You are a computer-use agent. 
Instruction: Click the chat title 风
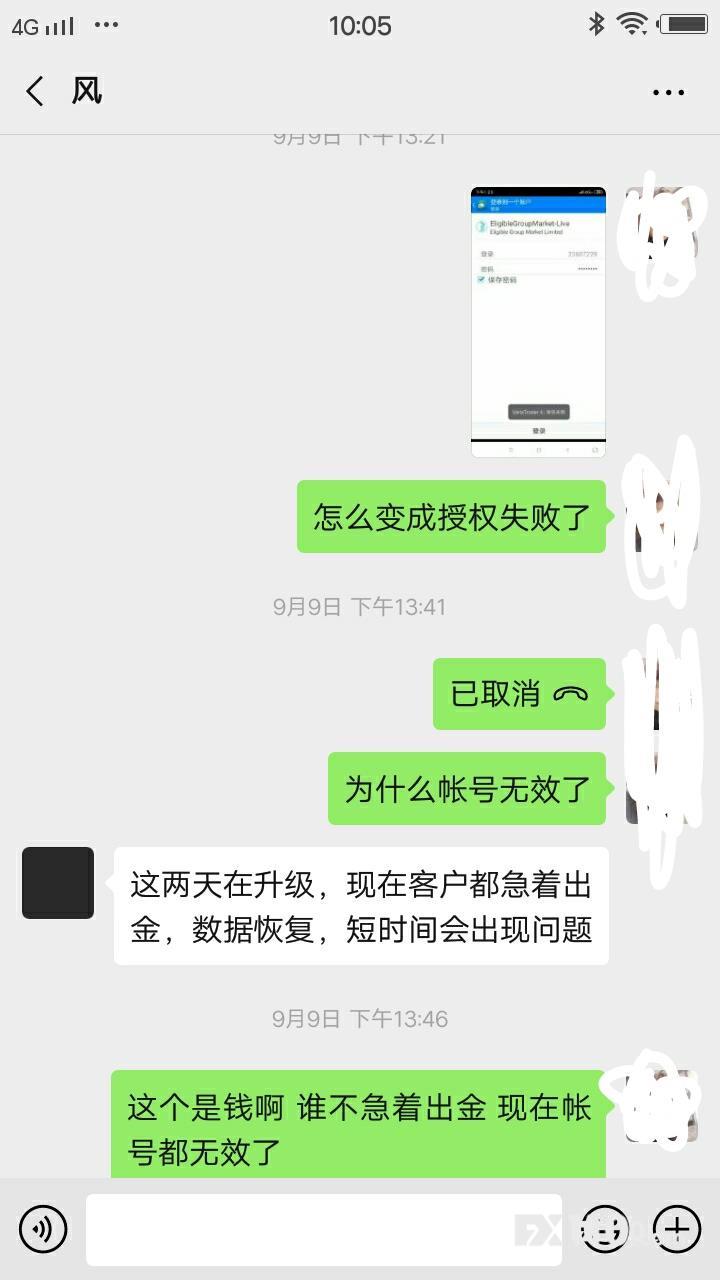click(88, 90)
